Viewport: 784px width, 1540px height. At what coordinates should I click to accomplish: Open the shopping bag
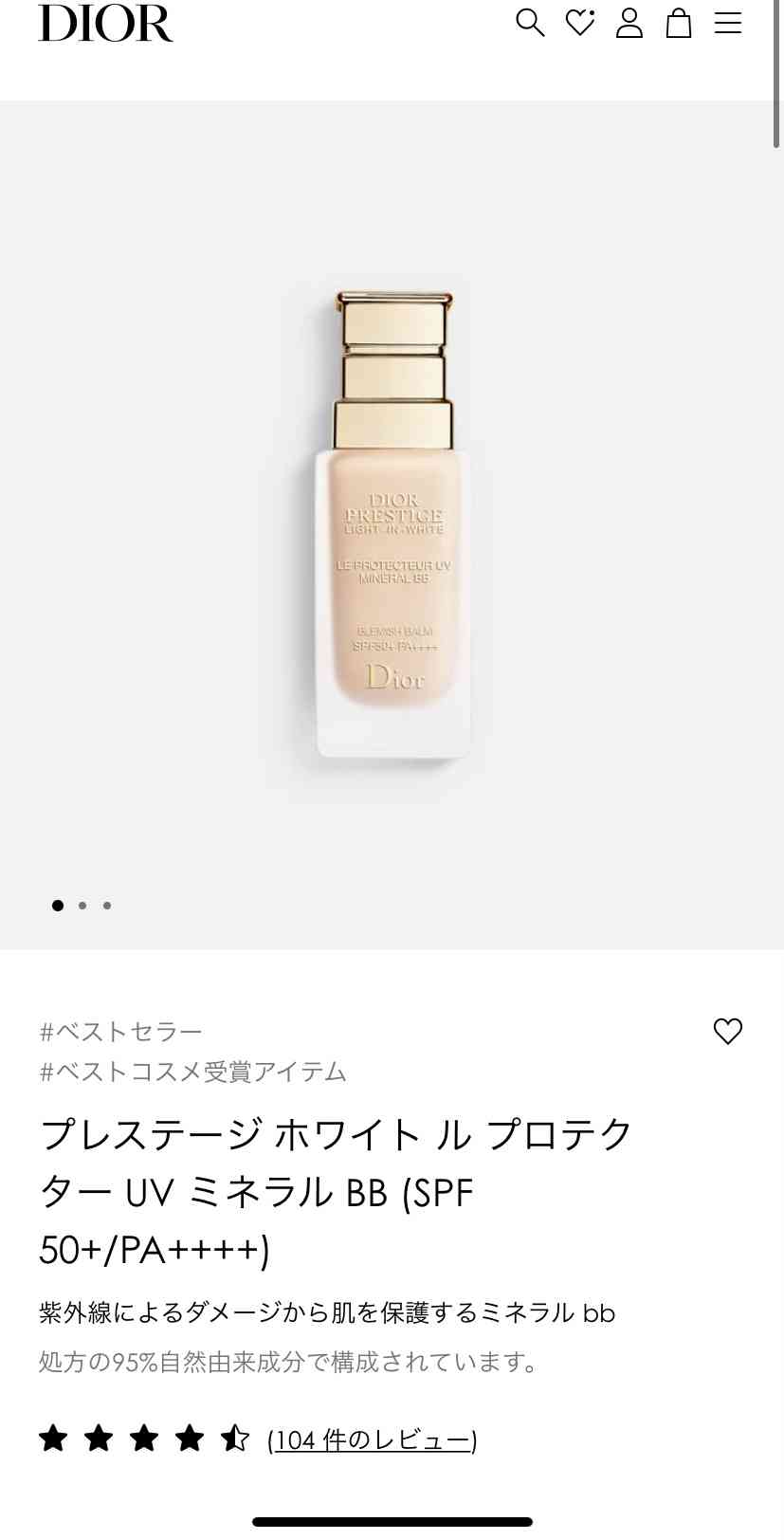[x=679, y=23]
